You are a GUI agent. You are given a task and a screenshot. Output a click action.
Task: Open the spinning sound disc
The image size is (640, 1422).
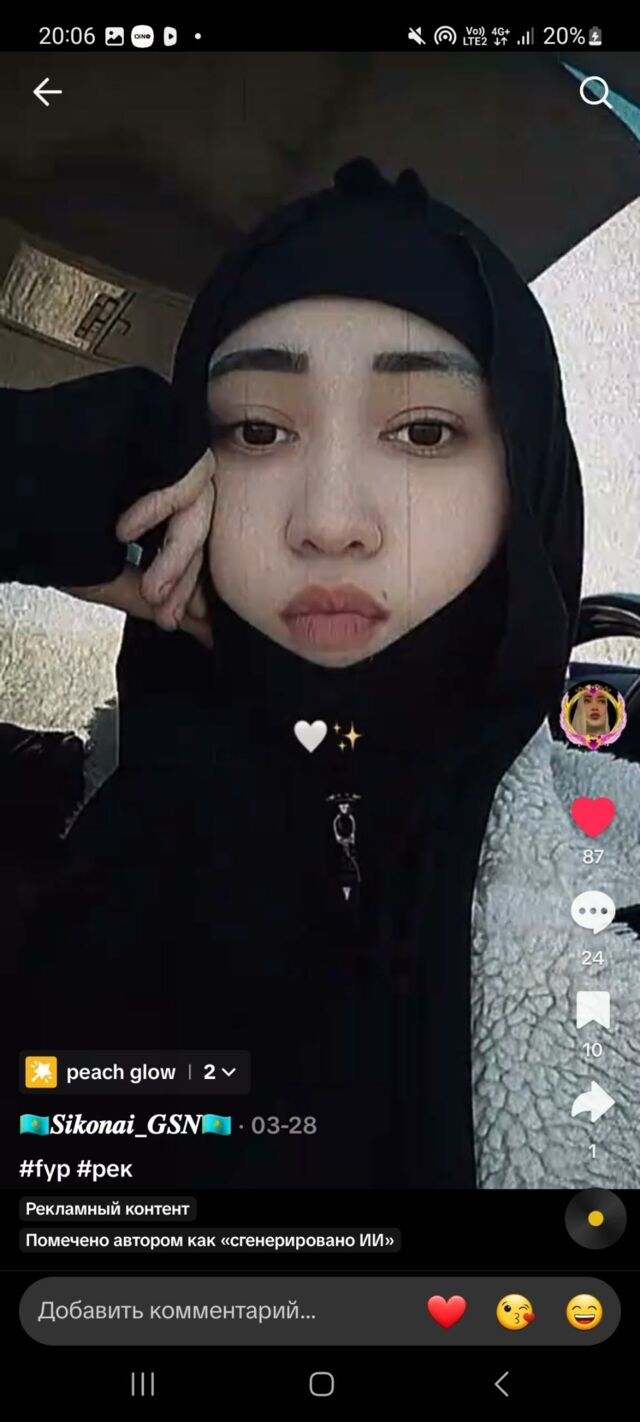(x=595, y=1218)
